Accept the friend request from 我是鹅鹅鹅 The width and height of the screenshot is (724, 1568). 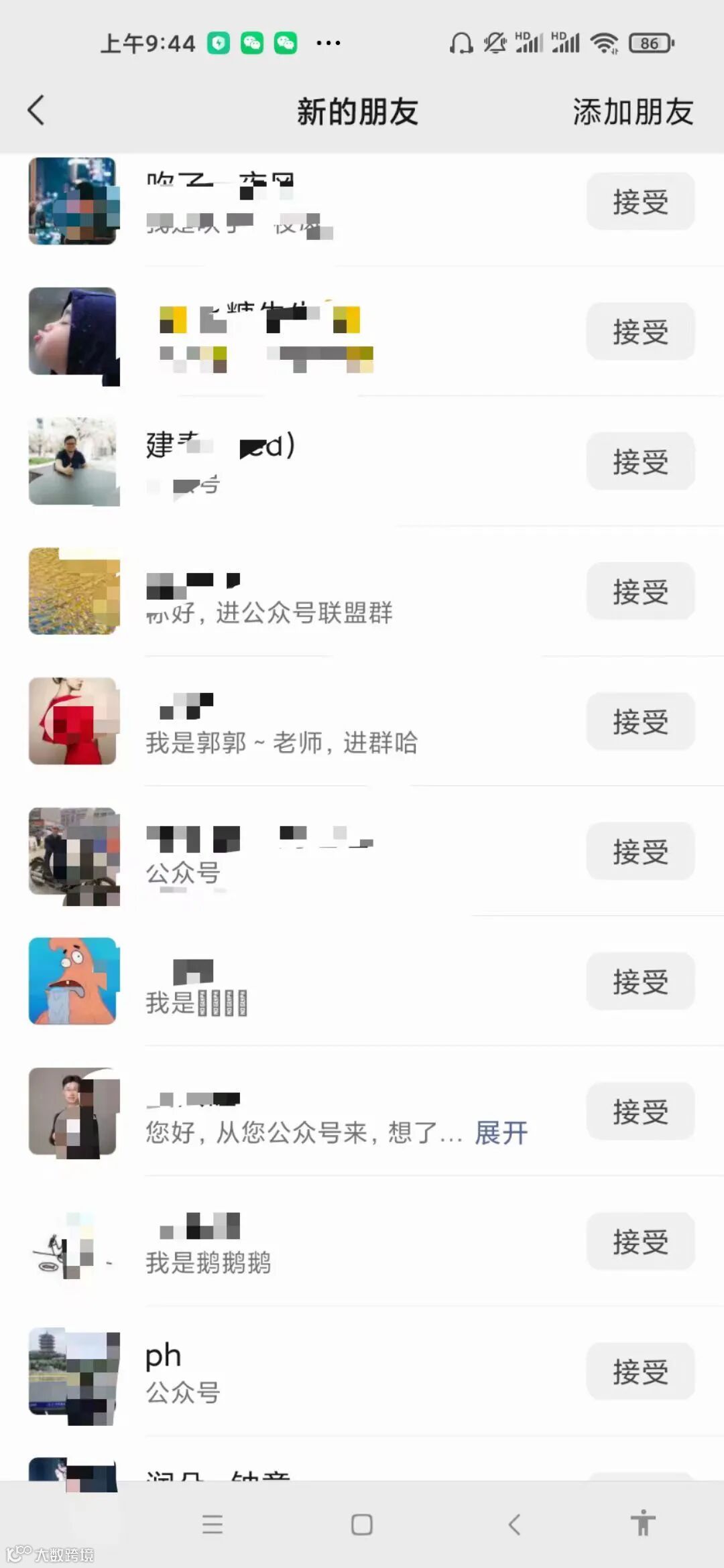click(640, 1242)
